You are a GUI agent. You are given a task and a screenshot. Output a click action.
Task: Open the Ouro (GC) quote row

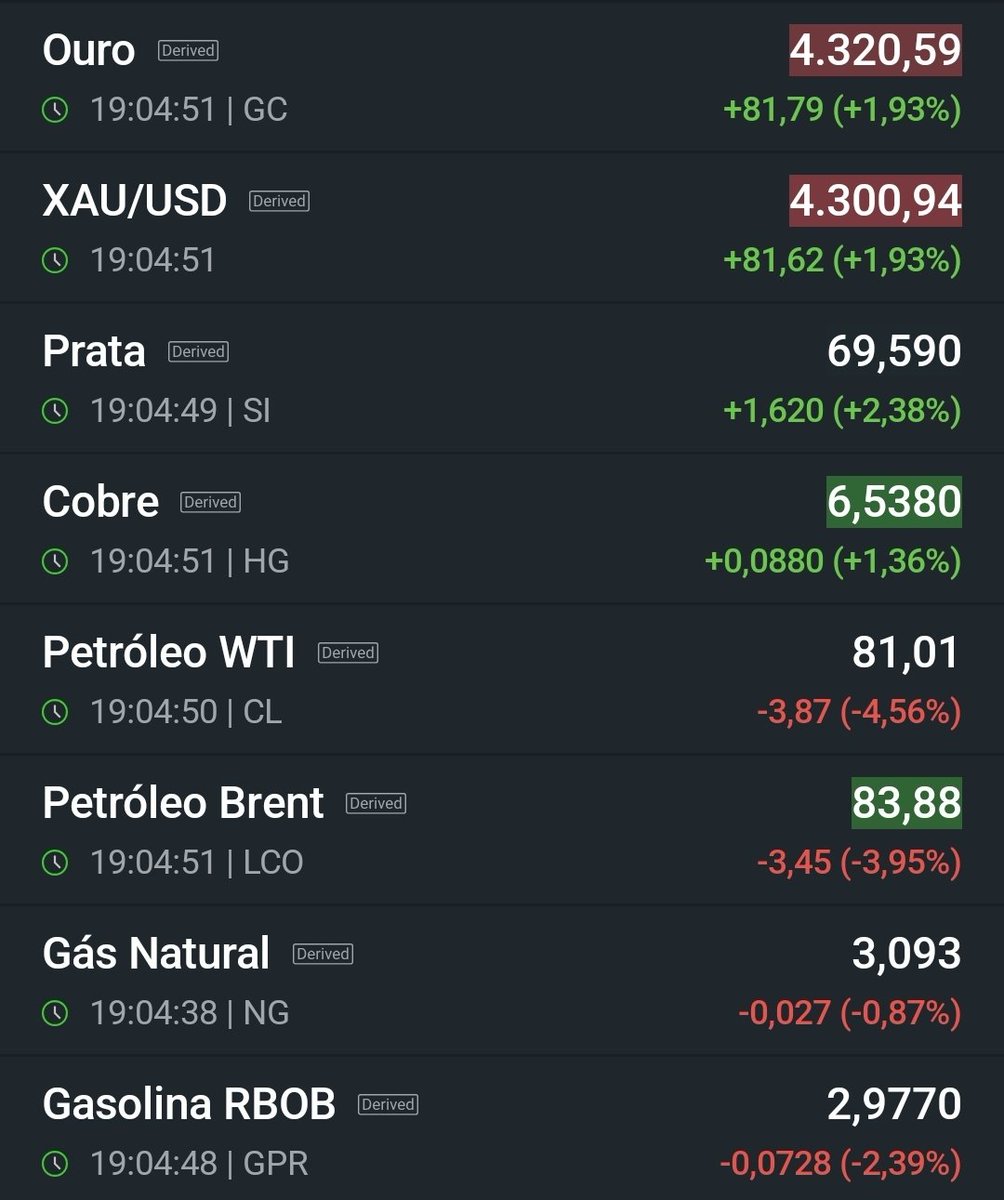pos(502,77)
